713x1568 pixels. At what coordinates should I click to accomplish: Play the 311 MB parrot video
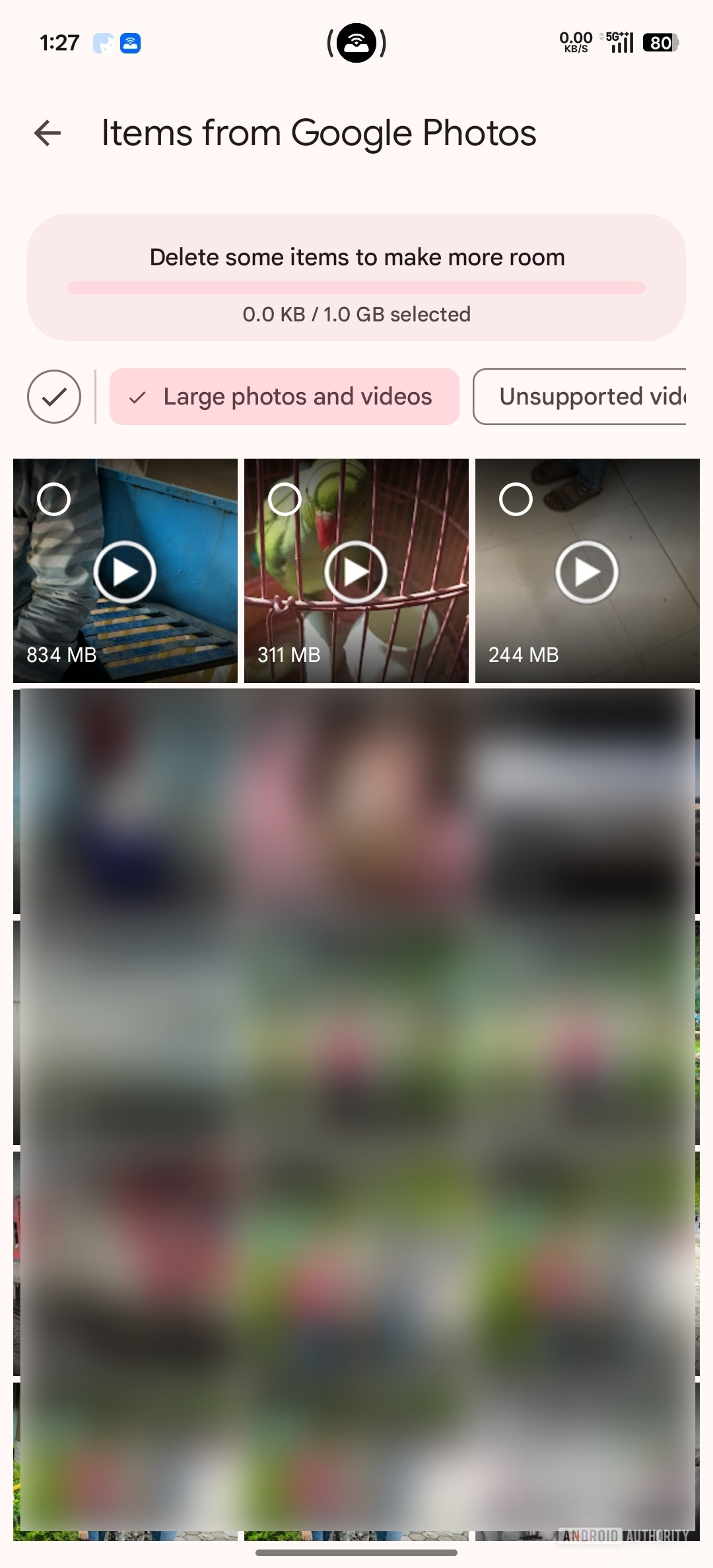(x=356, y=572)
